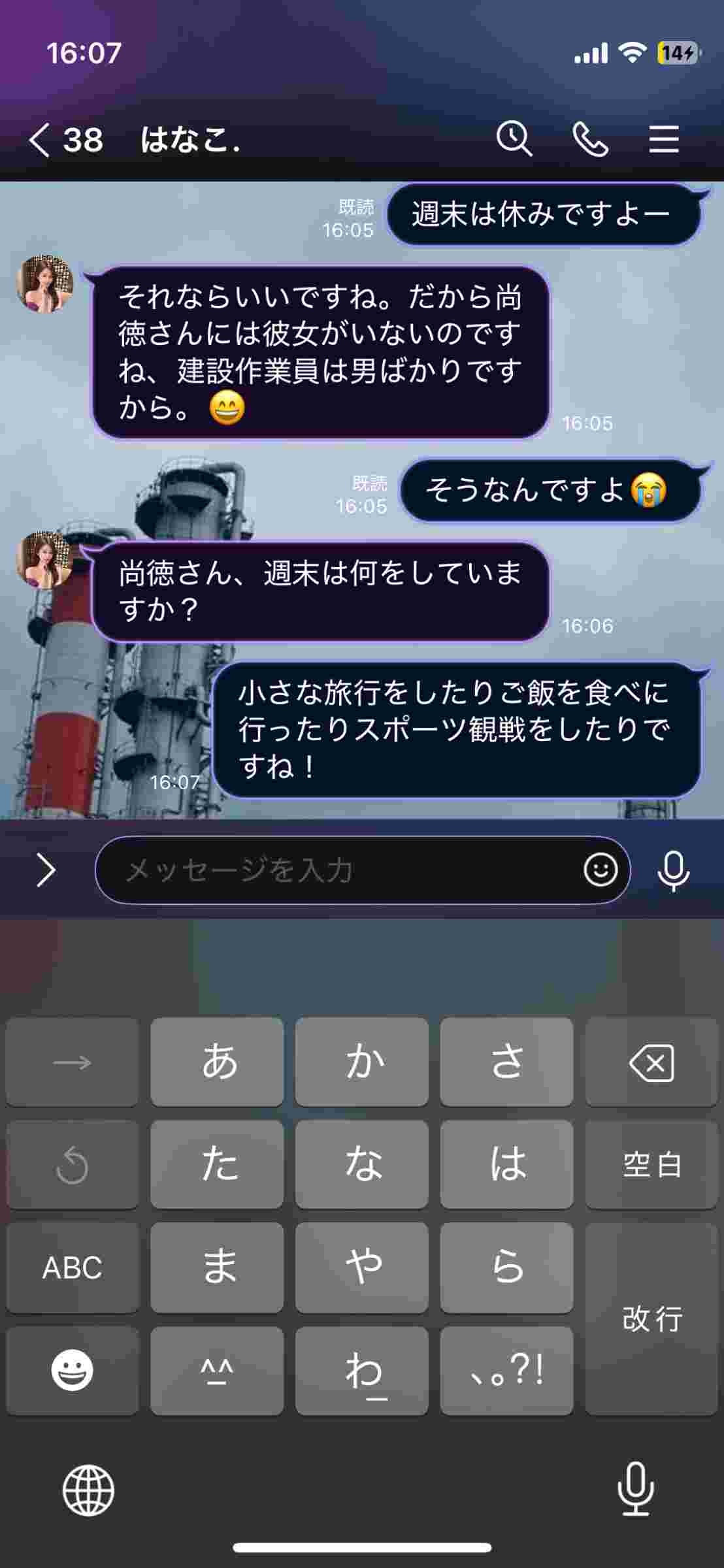Open はなこ's profile picture beside 週末は何をしていますか message
This screenshot has height=1568, width=724.
coord(44,560)
